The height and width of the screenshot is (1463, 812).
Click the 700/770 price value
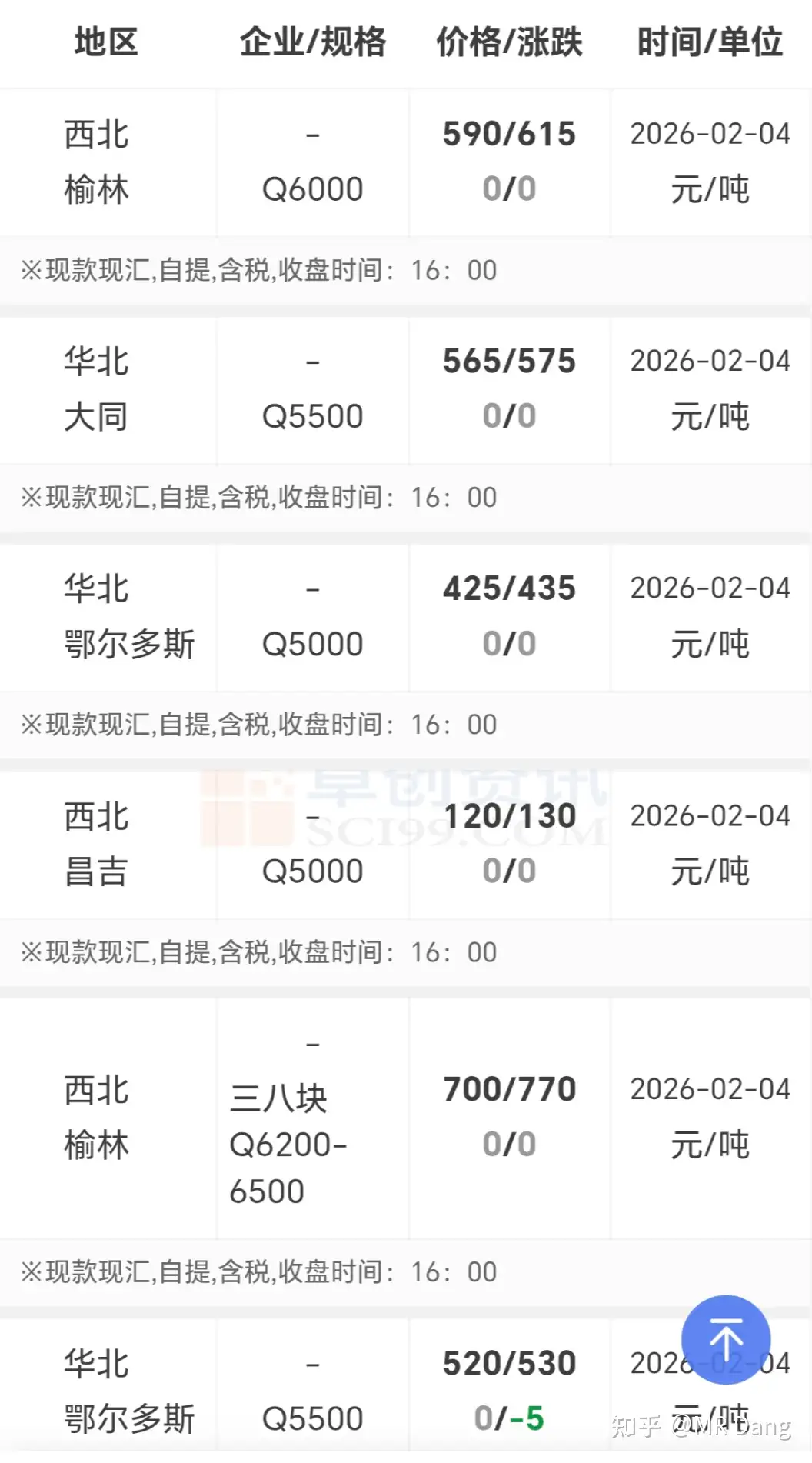click(x=510, y=1087)
